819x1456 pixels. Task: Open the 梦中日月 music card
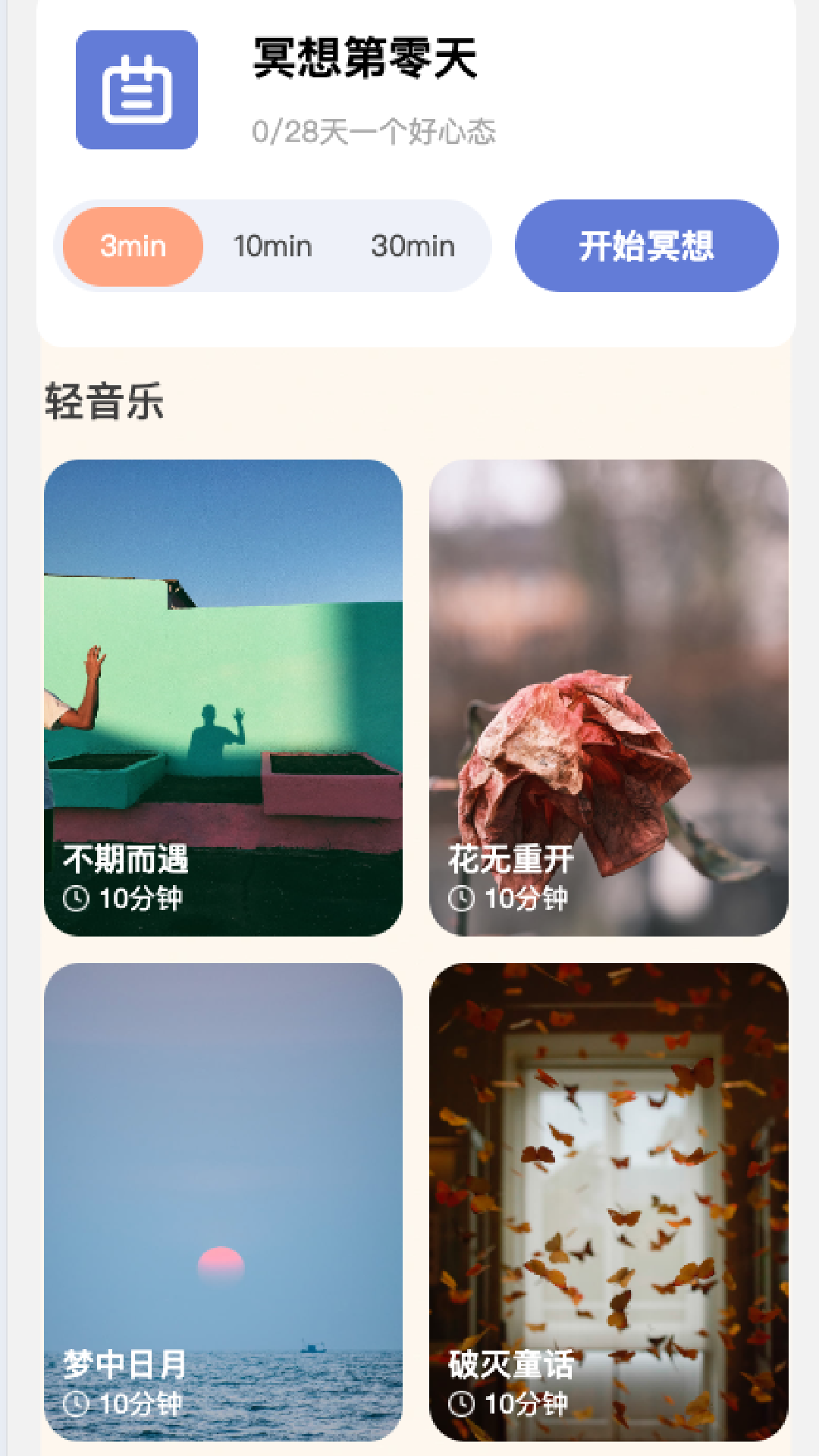[x=223, y=1201]
